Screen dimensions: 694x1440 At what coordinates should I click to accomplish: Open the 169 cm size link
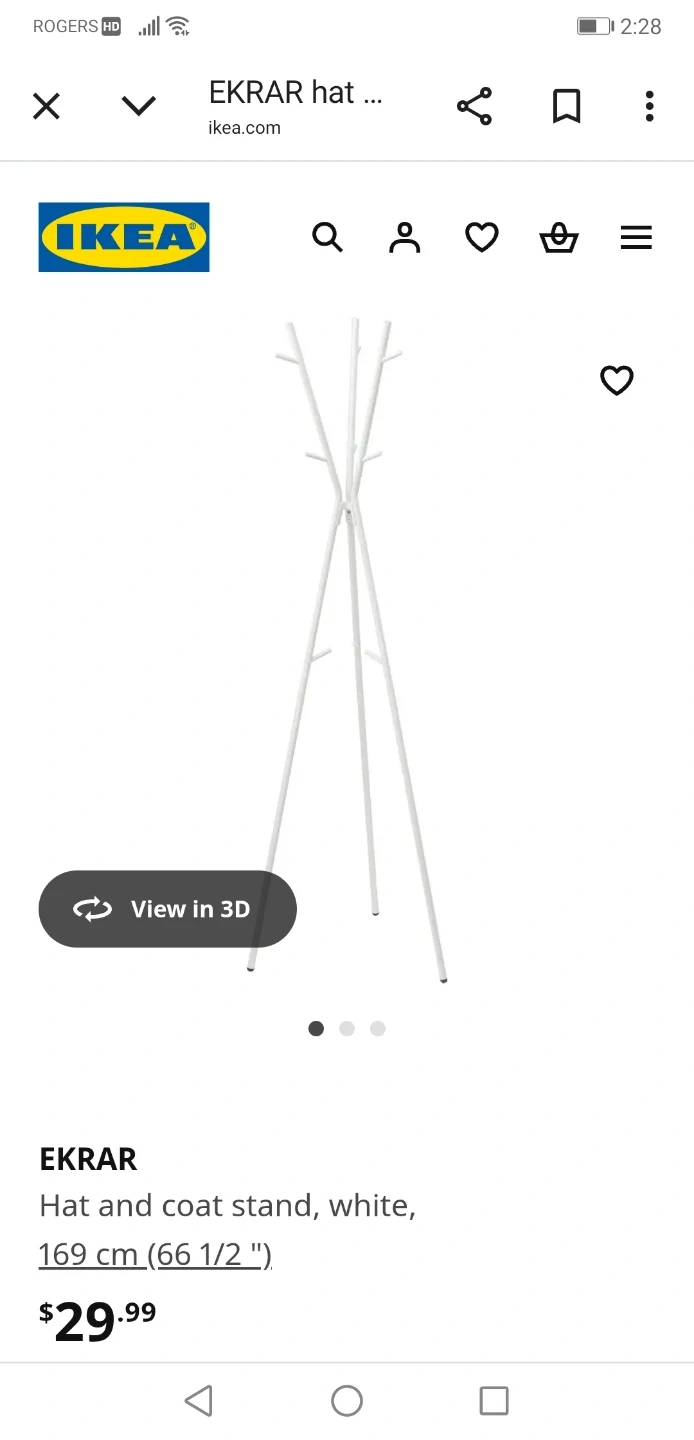click(155, 1254)
